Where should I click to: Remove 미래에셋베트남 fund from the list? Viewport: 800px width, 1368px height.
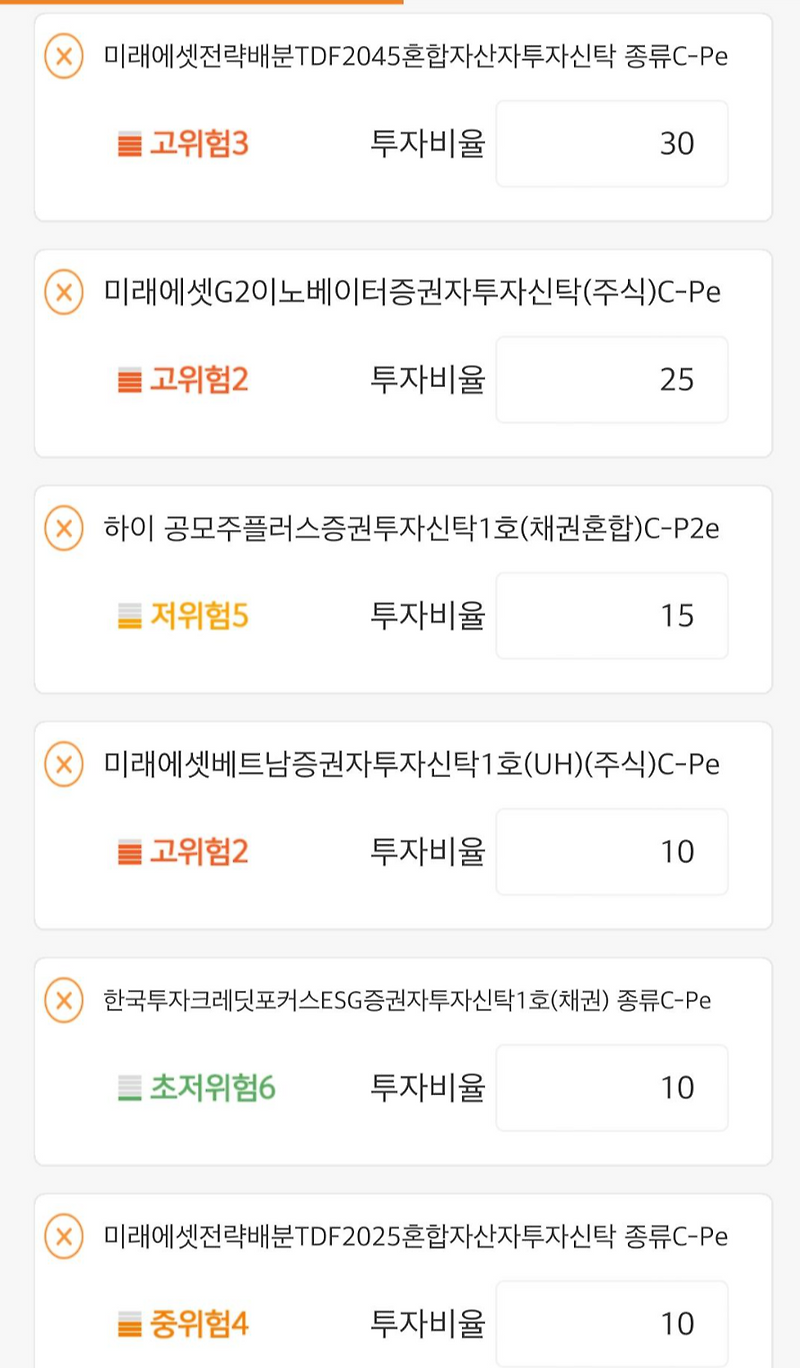[64, 764]
